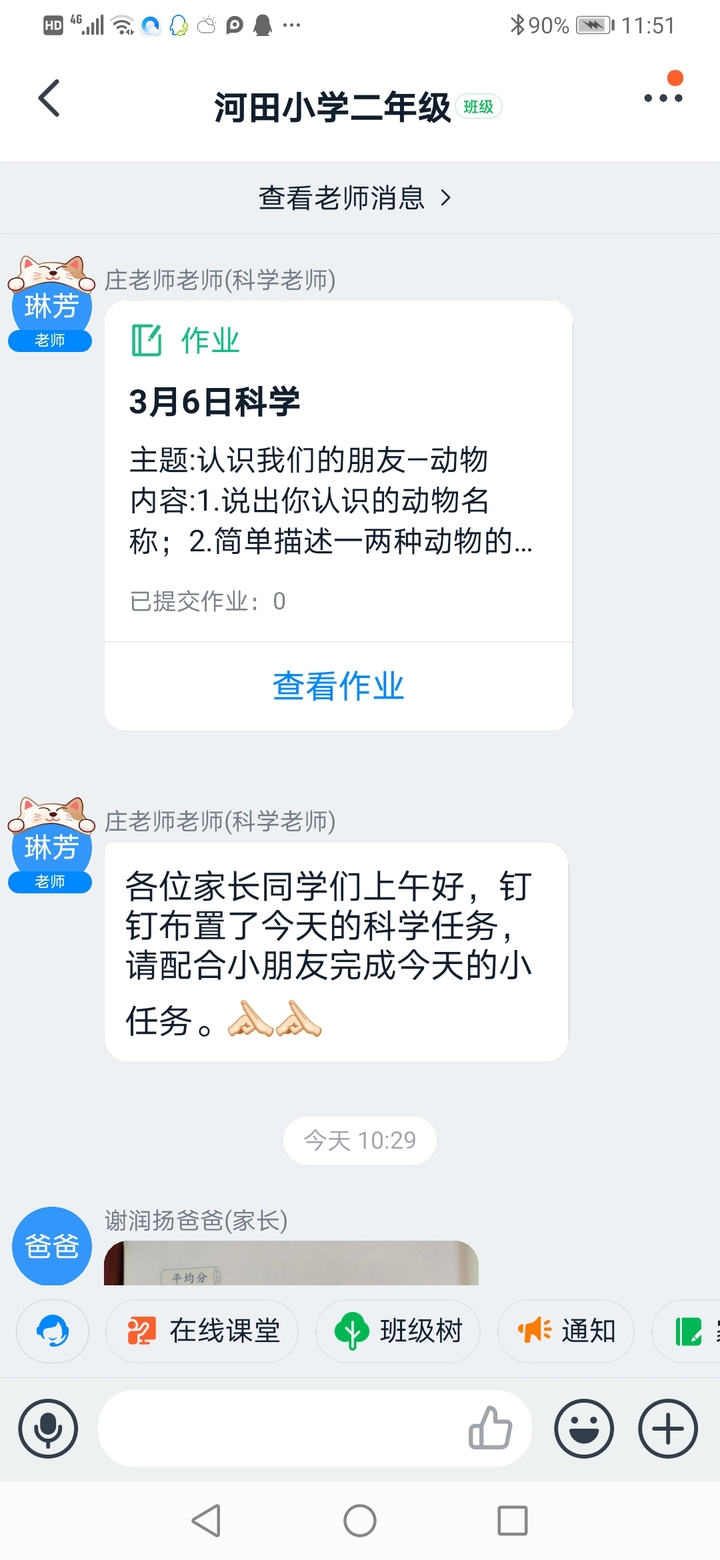This screenshot has height=1560, width=720.
Task: Open the customer service assistant chip
Action: coord(52,1331)
